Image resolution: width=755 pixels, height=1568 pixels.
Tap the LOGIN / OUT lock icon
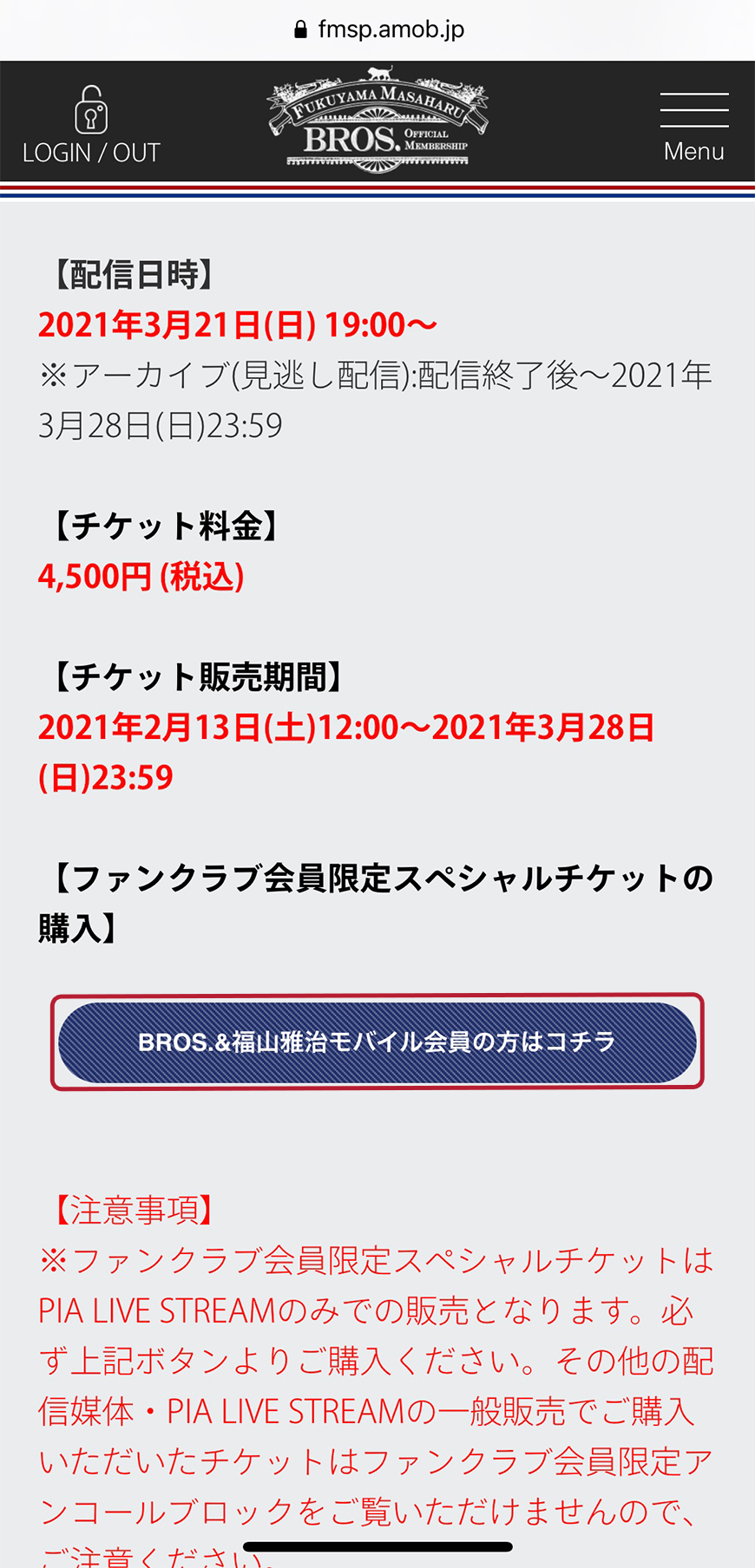click(x=91, y=111)
